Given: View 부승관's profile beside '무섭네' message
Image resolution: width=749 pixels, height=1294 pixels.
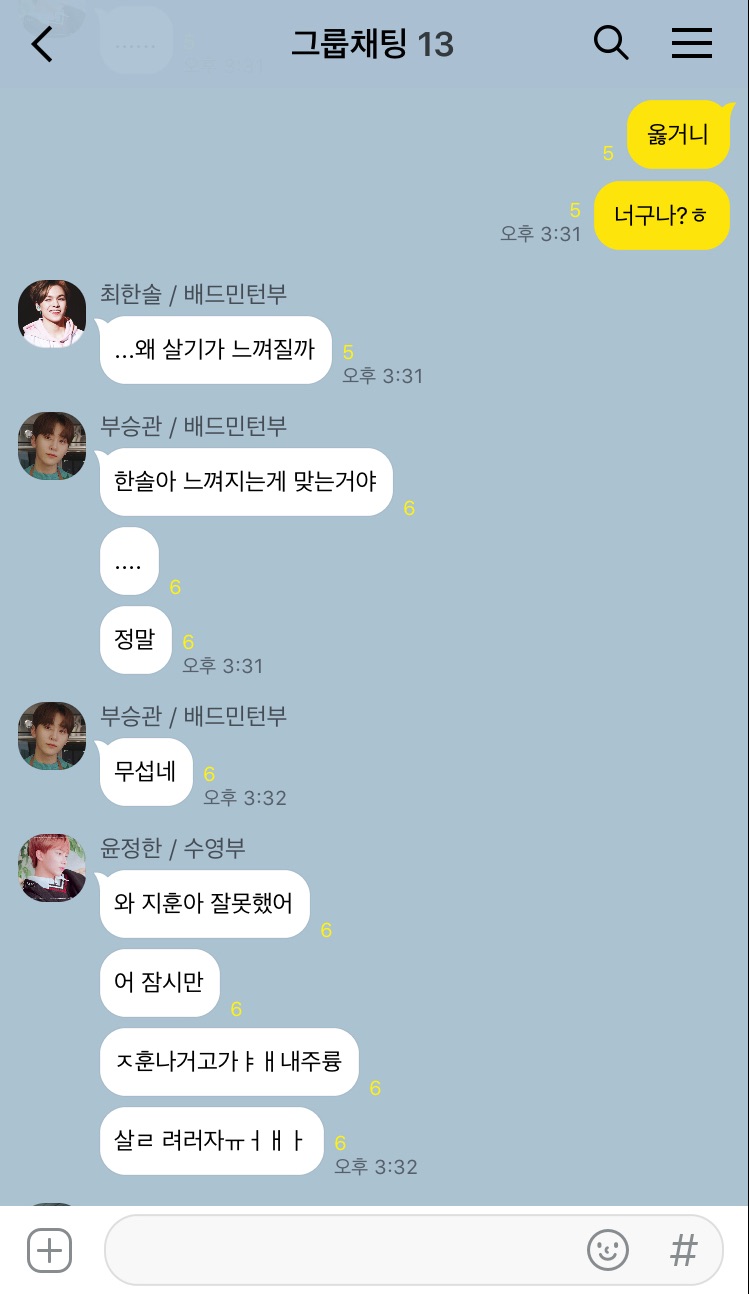Looking at the screenshot, I should (52, 736).
